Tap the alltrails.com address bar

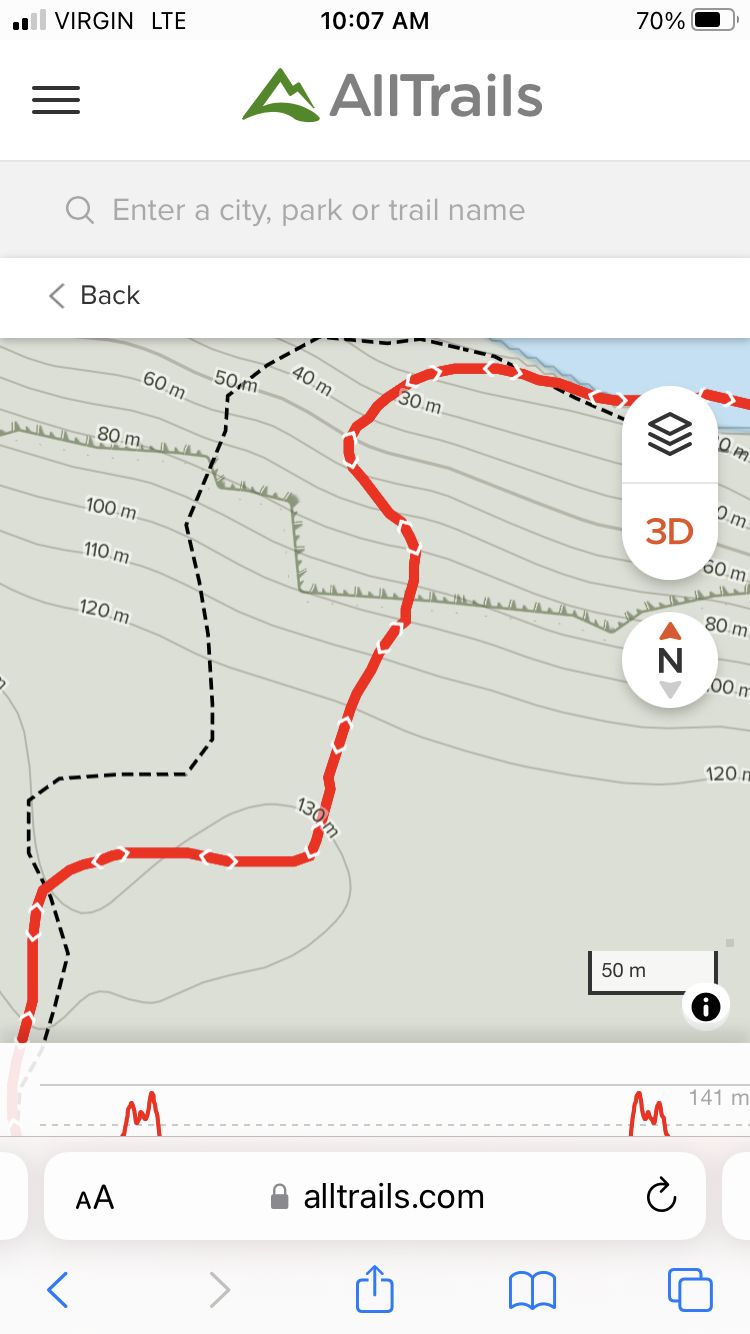click(x=380, y=1197)
